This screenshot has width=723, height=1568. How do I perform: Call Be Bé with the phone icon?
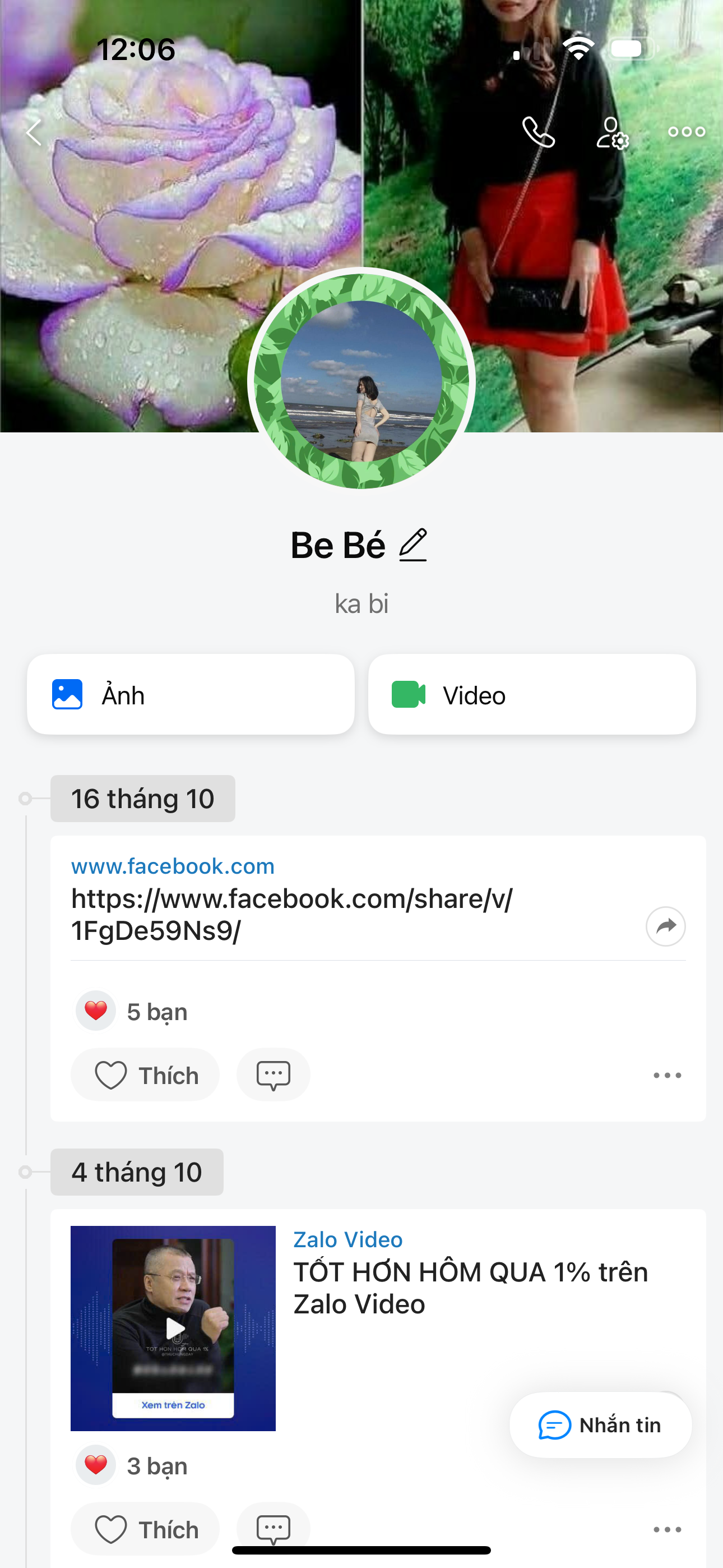tap(539, 132)
